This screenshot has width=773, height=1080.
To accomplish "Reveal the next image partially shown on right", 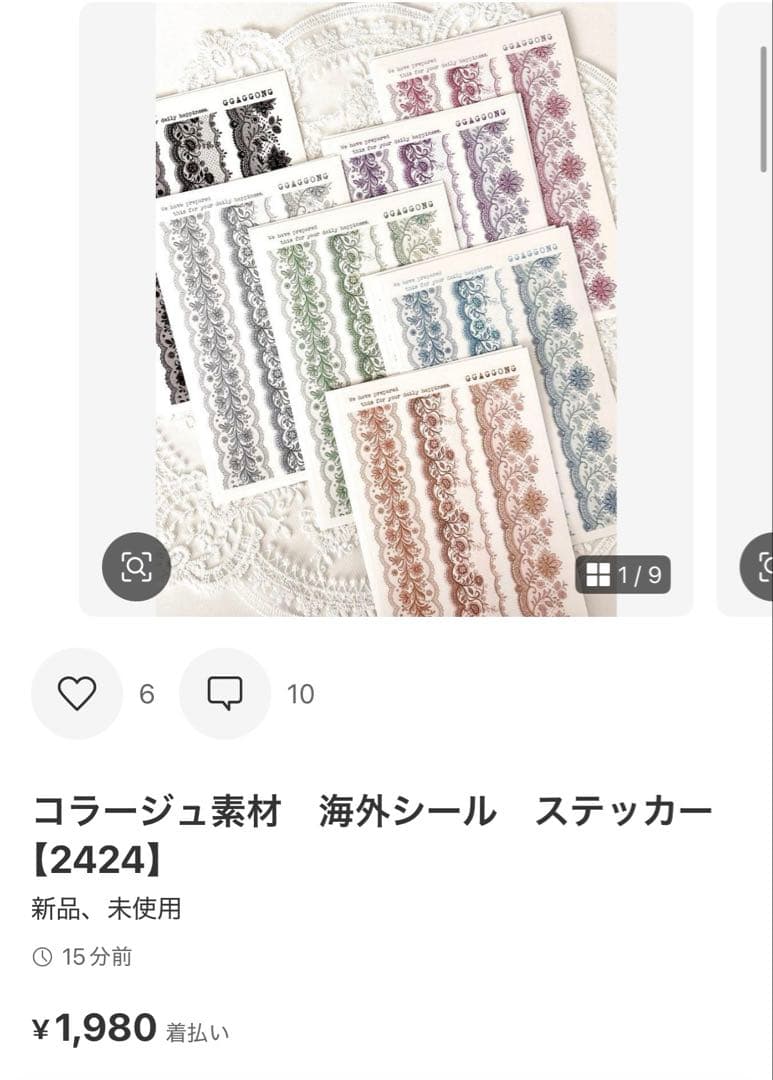I will [x=745, y=300].
